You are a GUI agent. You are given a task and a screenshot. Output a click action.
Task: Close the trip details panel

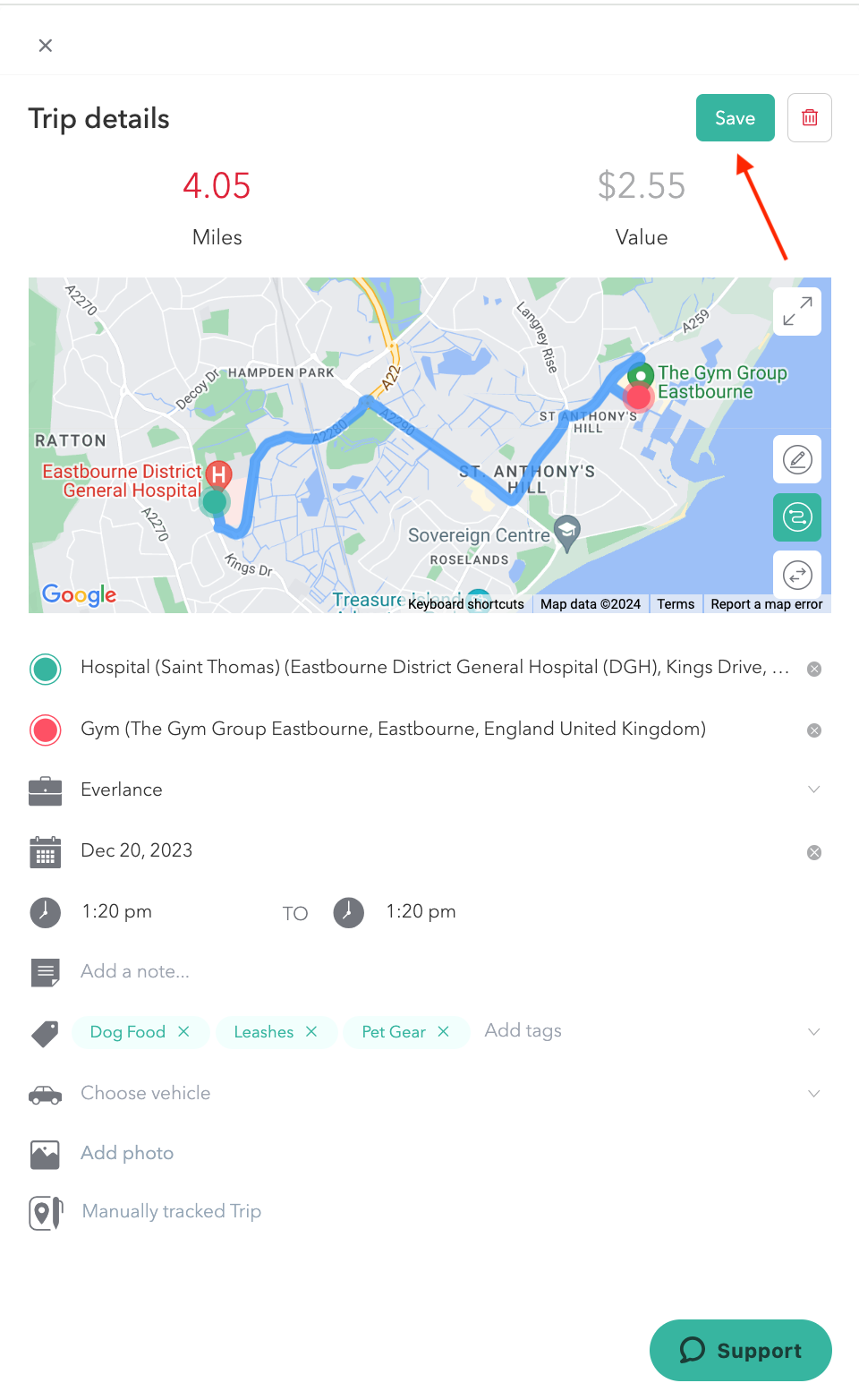click(x=46, y=46)
